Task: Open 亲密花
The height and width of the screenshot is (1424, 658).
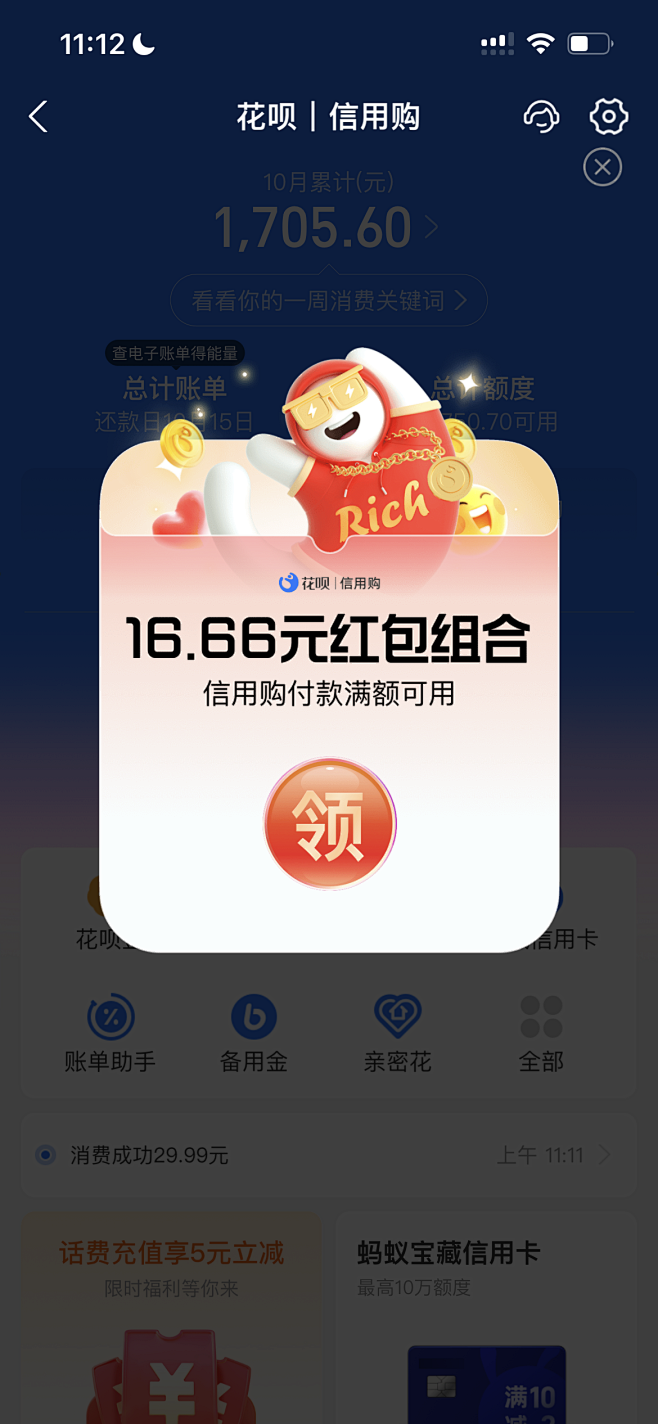Action: tap(398, 1033)
